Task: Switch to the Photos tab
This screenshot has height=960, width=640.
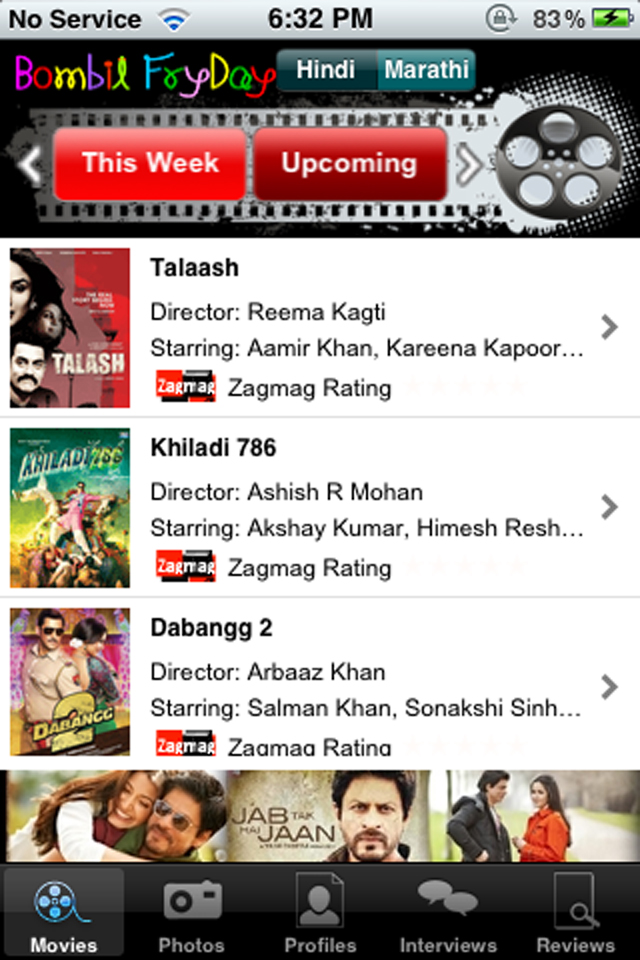Action: tap(192, 914)
